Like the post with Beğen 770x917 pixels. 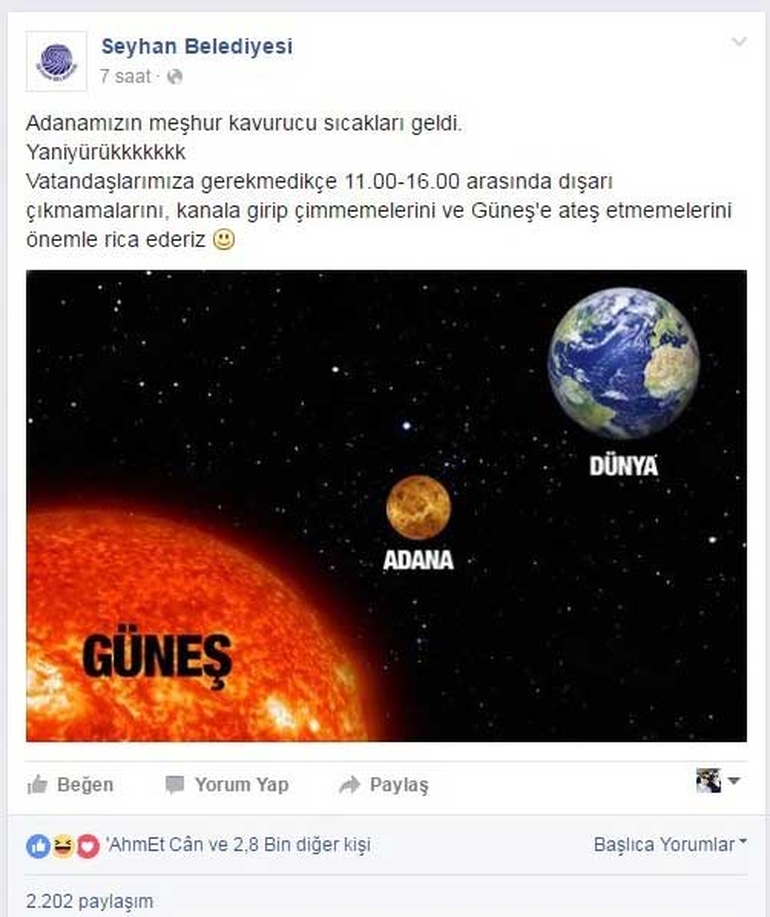click(70, 785)
